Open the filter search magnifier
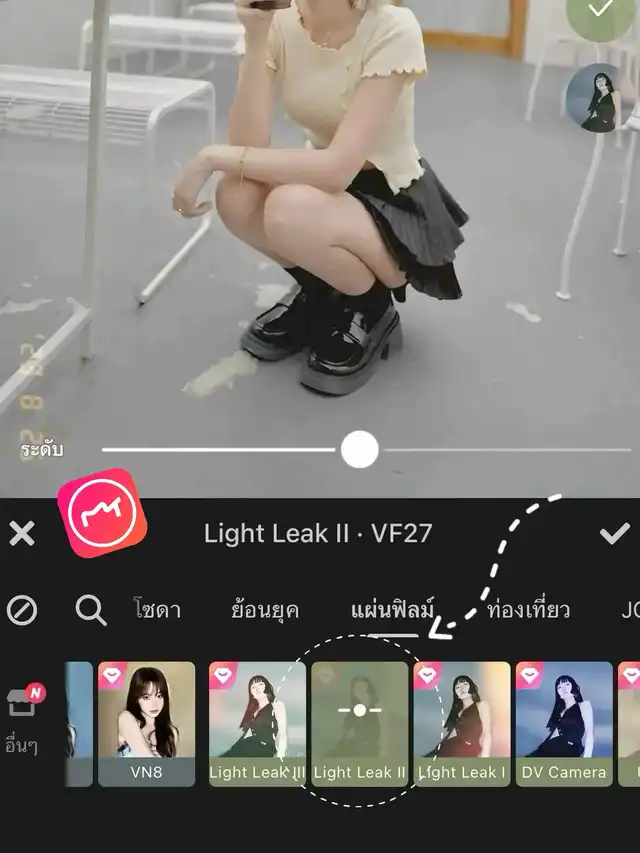This screenshot has width=640, height=853. [91, 609]
